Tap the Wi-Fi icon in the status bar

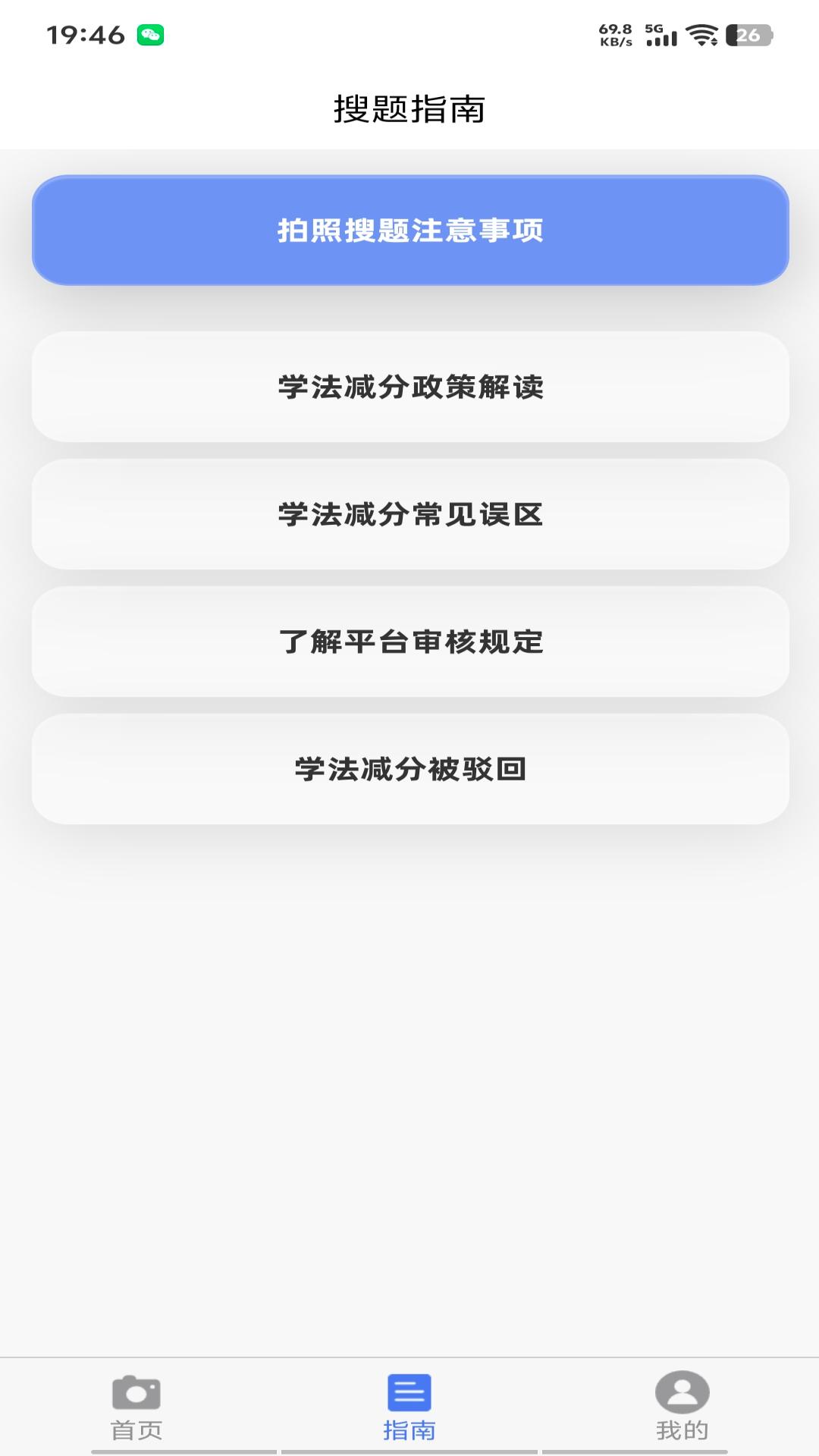coord(701,33)
